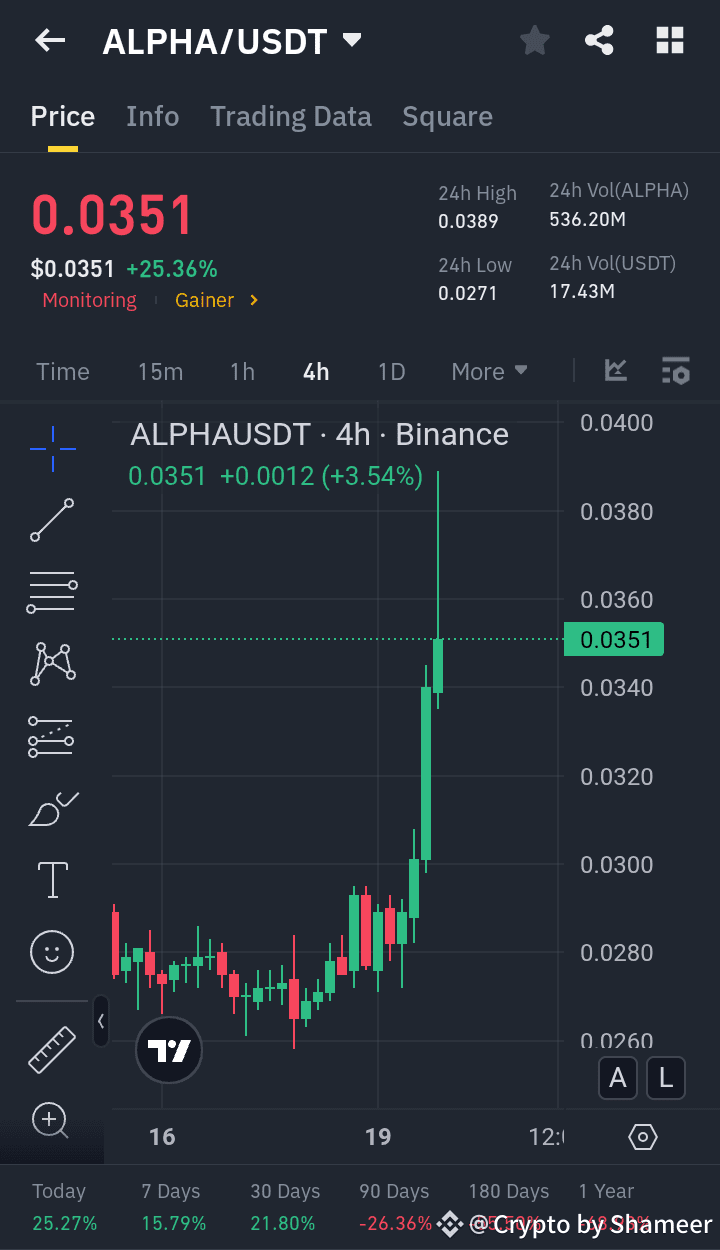Switch to the Trading Data tab
The image size is (720, 1250).
[x=290, y=116]
